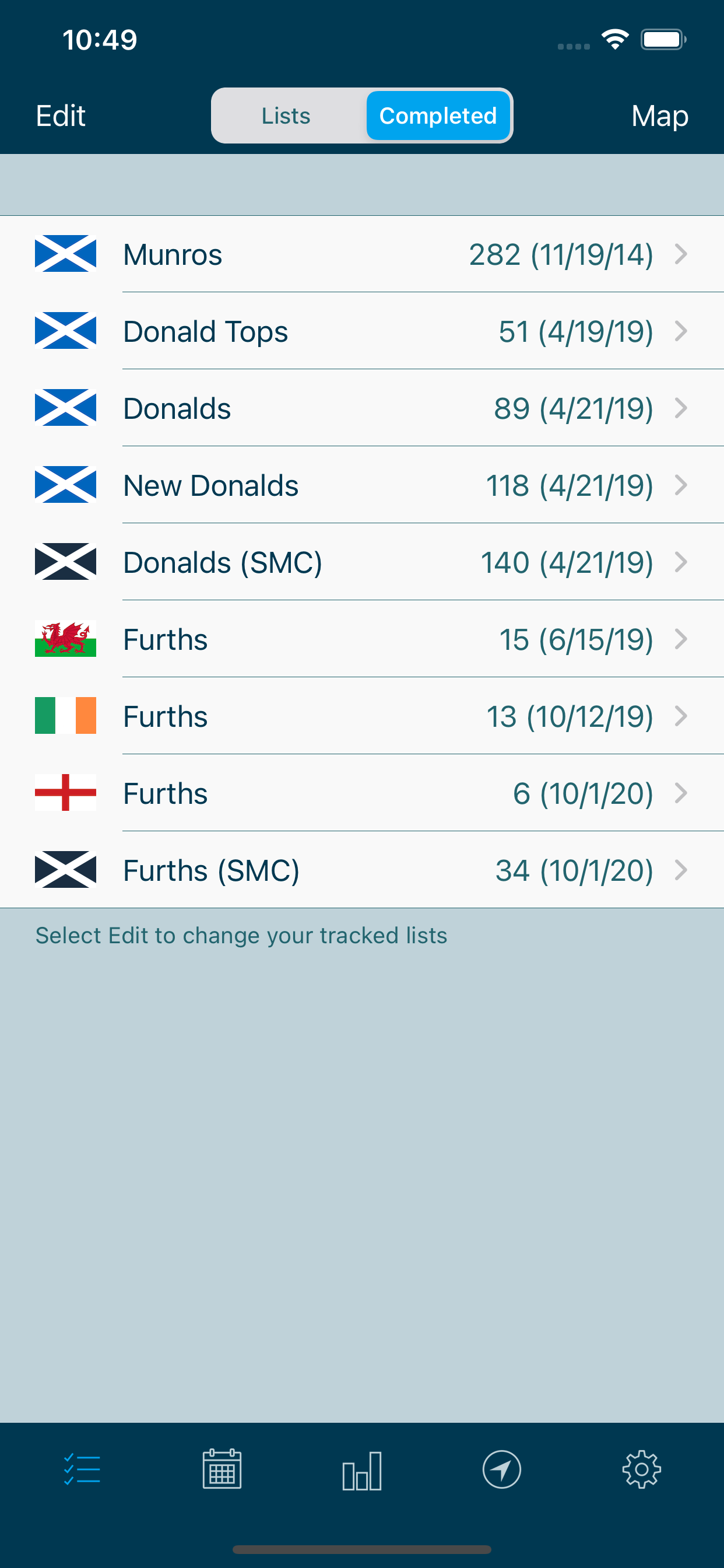Open the lists tab via checklist icon
This screenshot has width=724, height=1568.
pyautogui.click(x=81, y=1469)
